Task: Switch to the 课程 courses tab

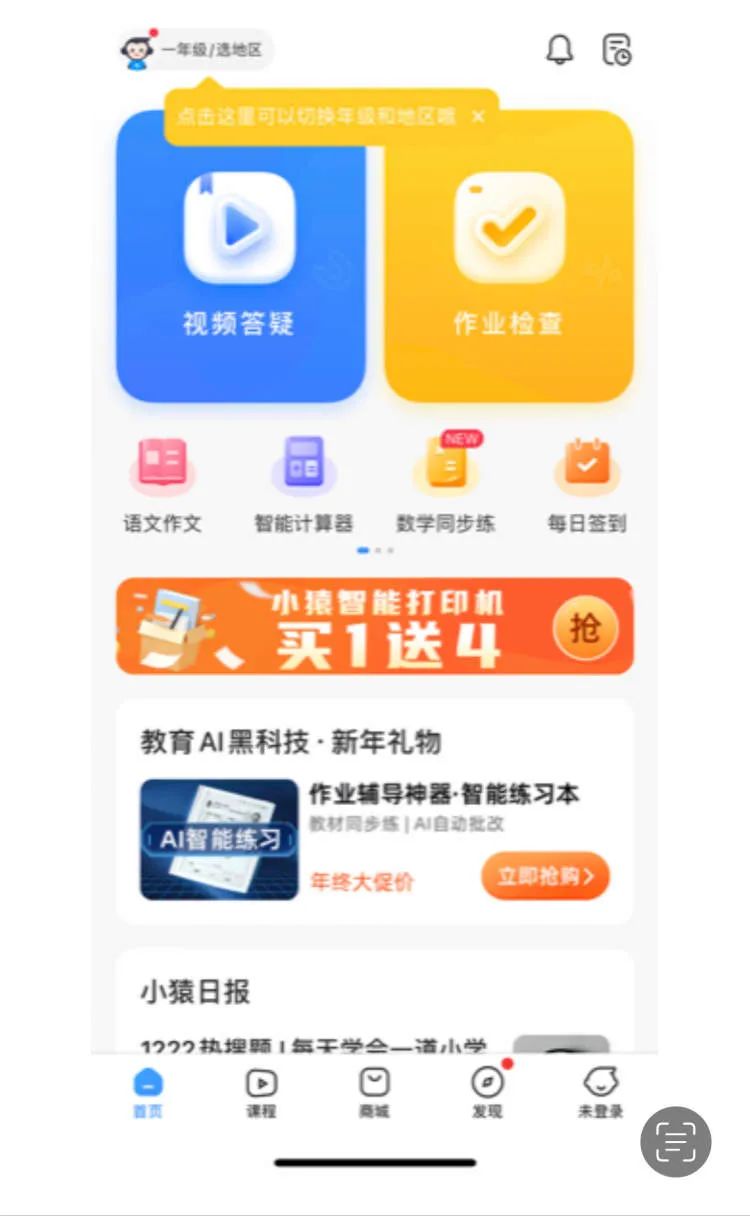Action: (260, 1090)
